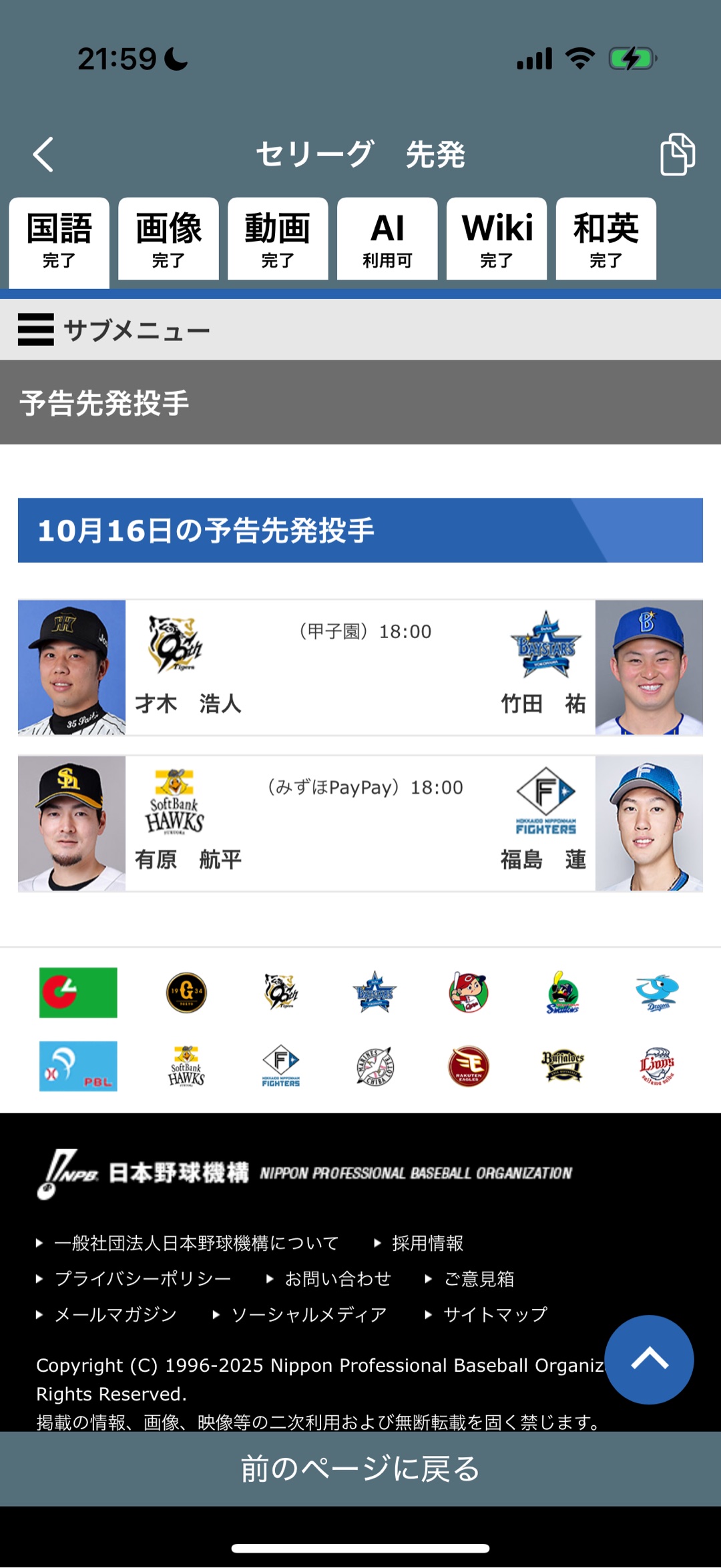Screen dimensions: 721x1568
Task: Tap the scroll-to-top arrow button
Action: (649, 1359)
